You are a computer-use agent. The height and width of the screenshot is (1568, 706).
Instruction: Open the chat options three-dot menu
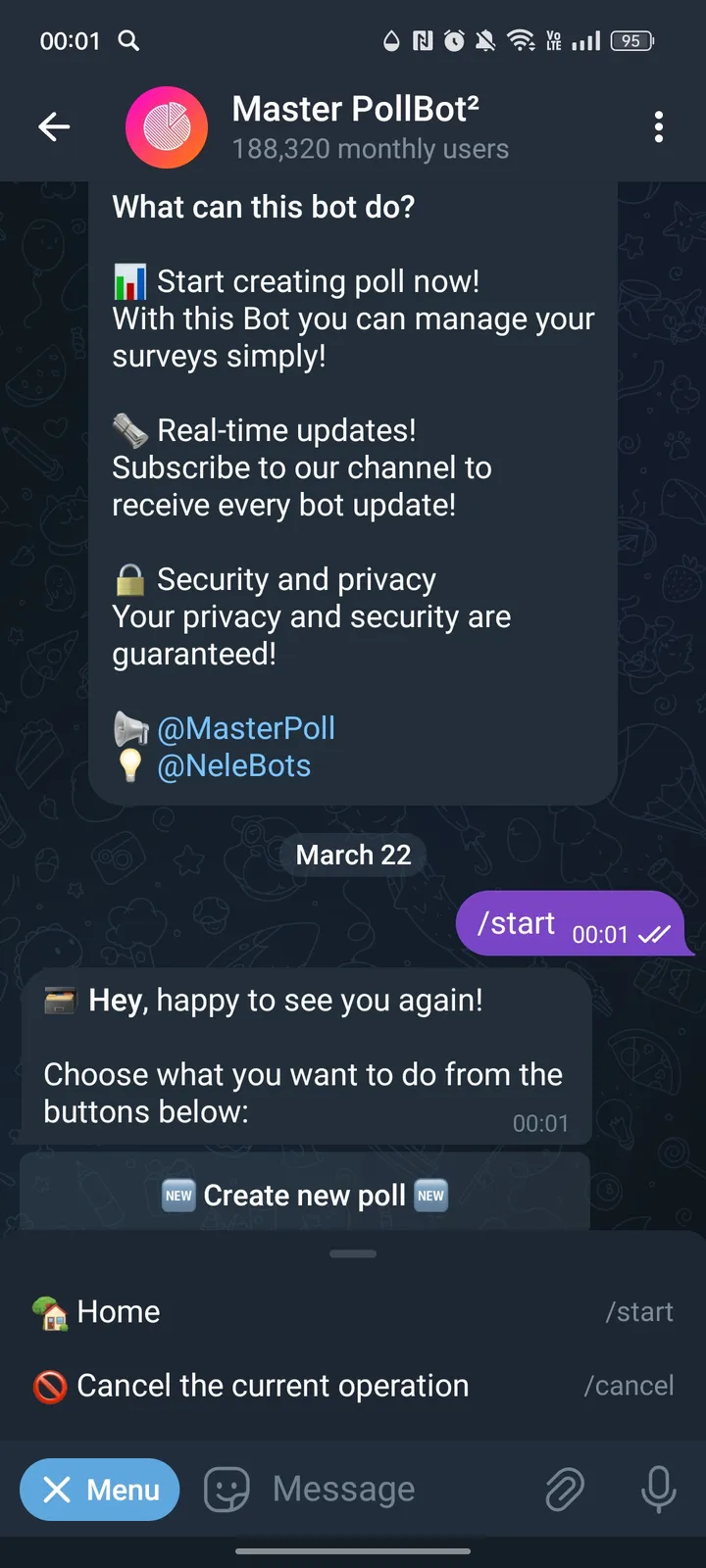click(659, 127)
